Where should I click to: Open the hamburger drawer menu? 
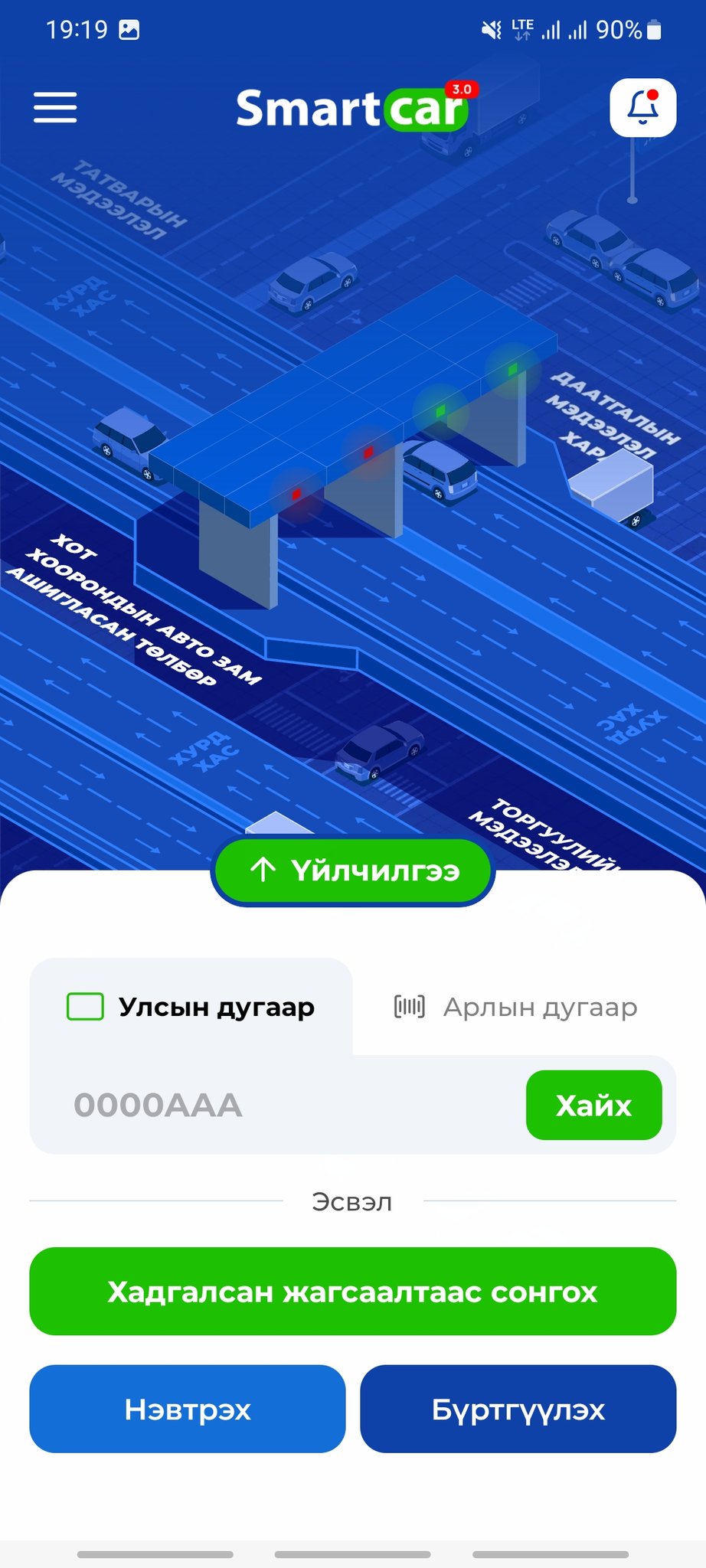(55, 107)
